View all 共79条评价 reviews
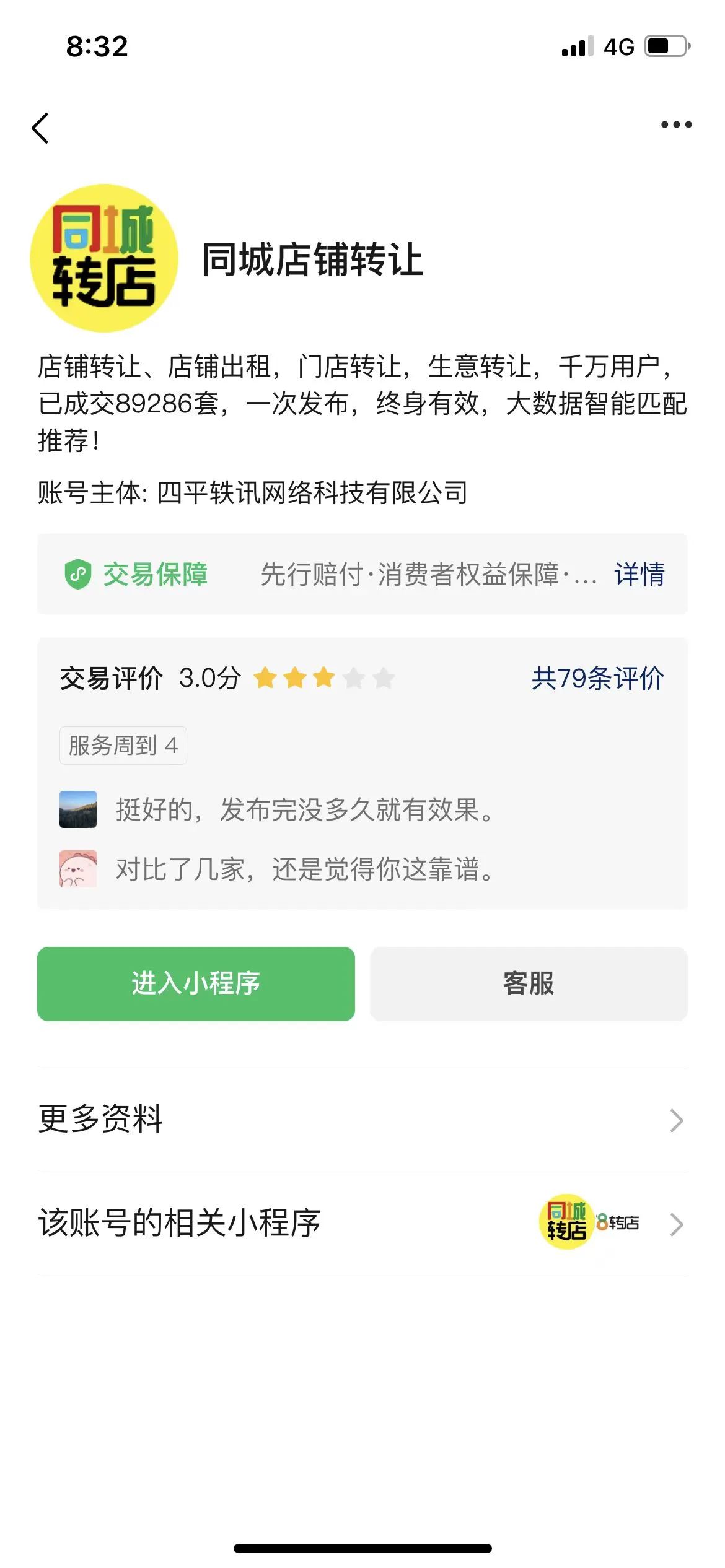 tap(597, 678)
